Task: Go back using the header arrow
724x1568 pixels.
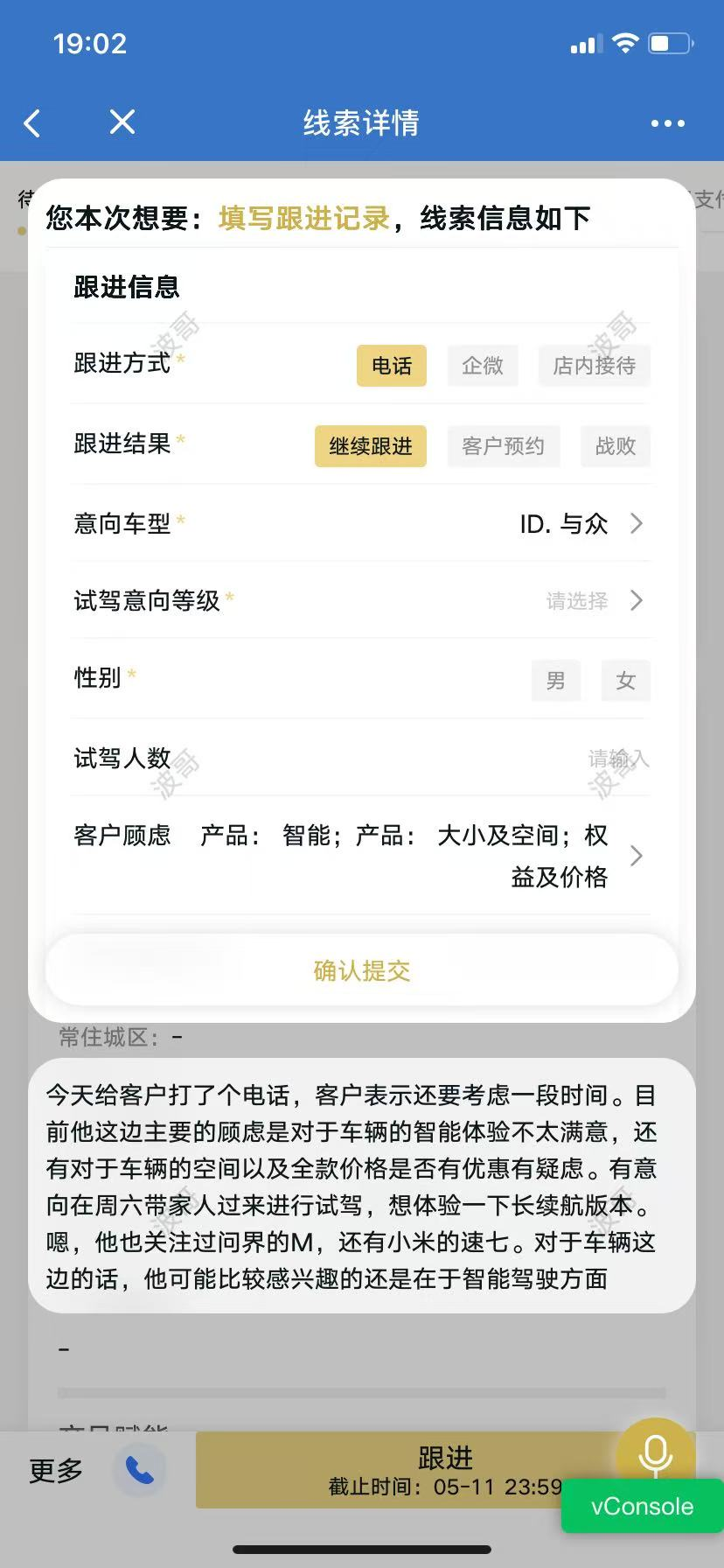Action: (32, 123)
